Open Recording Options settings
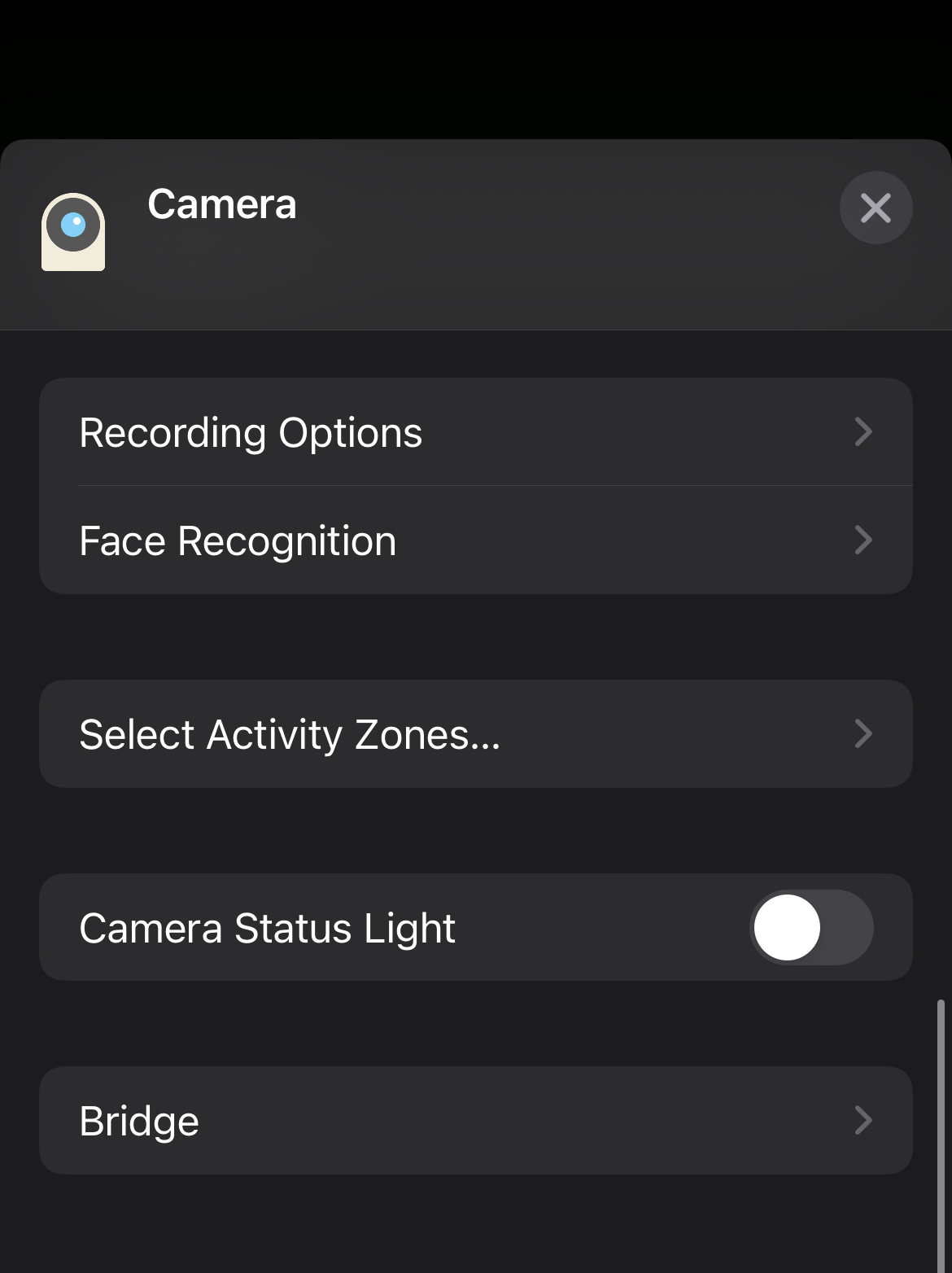Viewport: 952px width, 1273px height. [475, 432]
